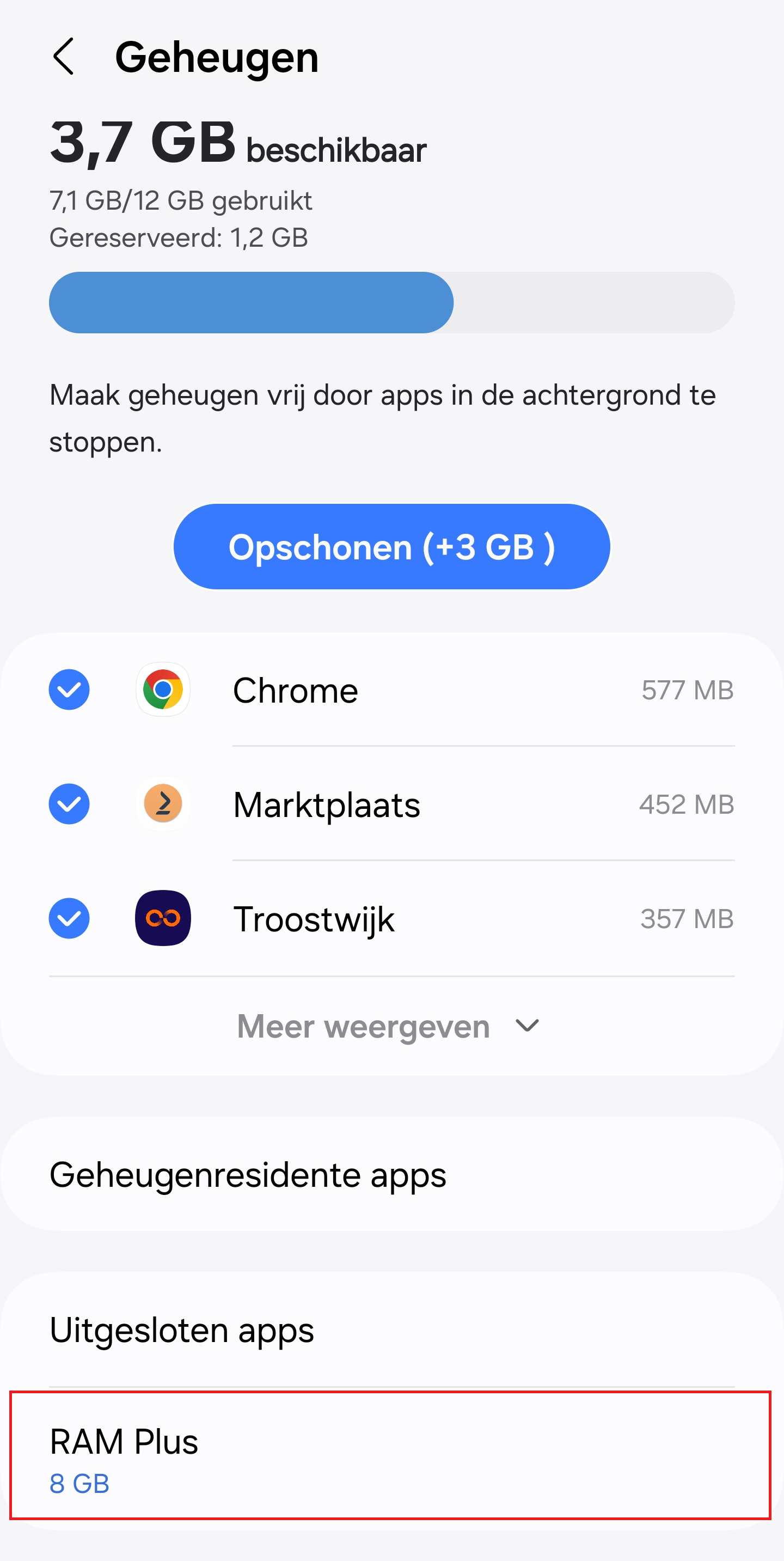Select the 452 MB label for Marktplaats

click(687, 804)
